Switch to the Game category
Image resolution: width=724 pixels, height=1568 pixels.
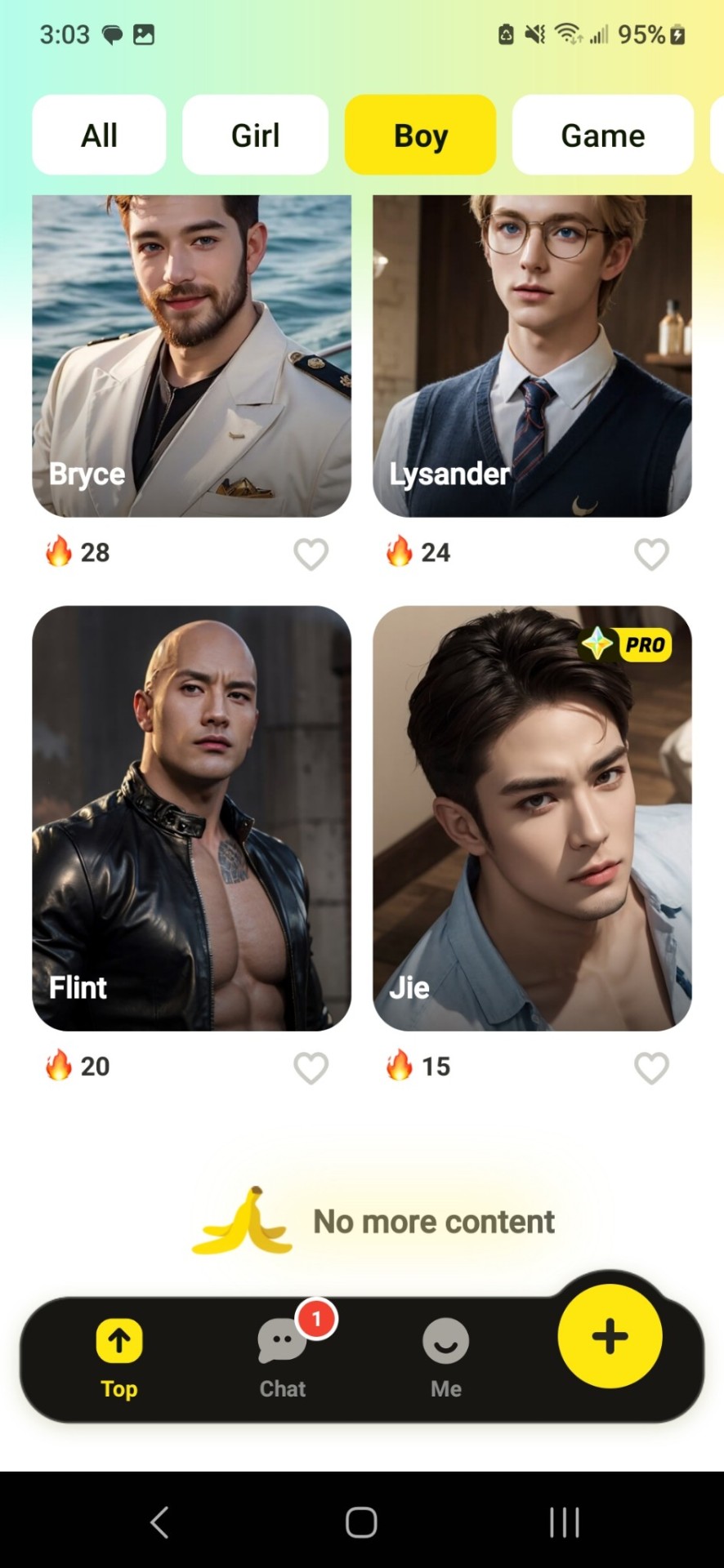pyautogui.click(x=602, y=135)
